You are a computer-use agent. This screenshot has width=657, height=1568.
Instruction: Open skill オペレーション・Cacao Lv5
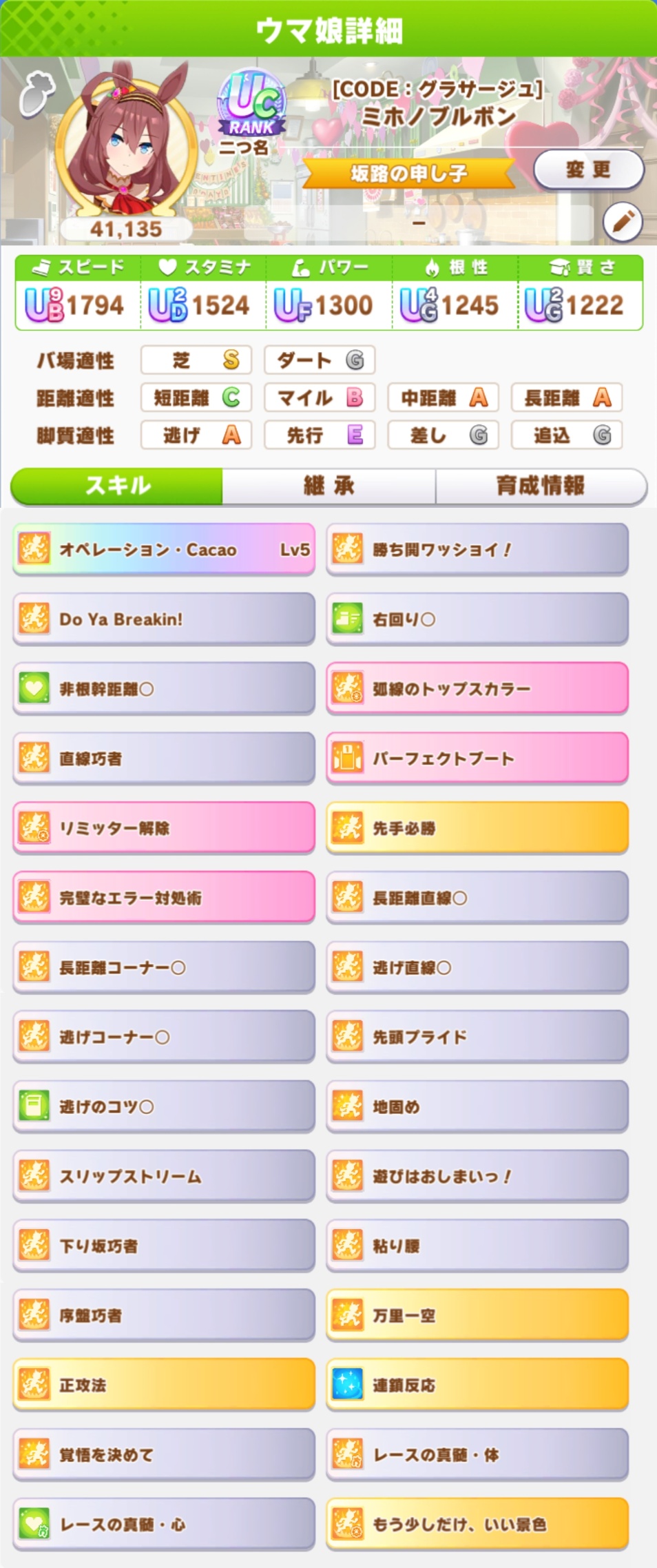[x=164, y=549]
